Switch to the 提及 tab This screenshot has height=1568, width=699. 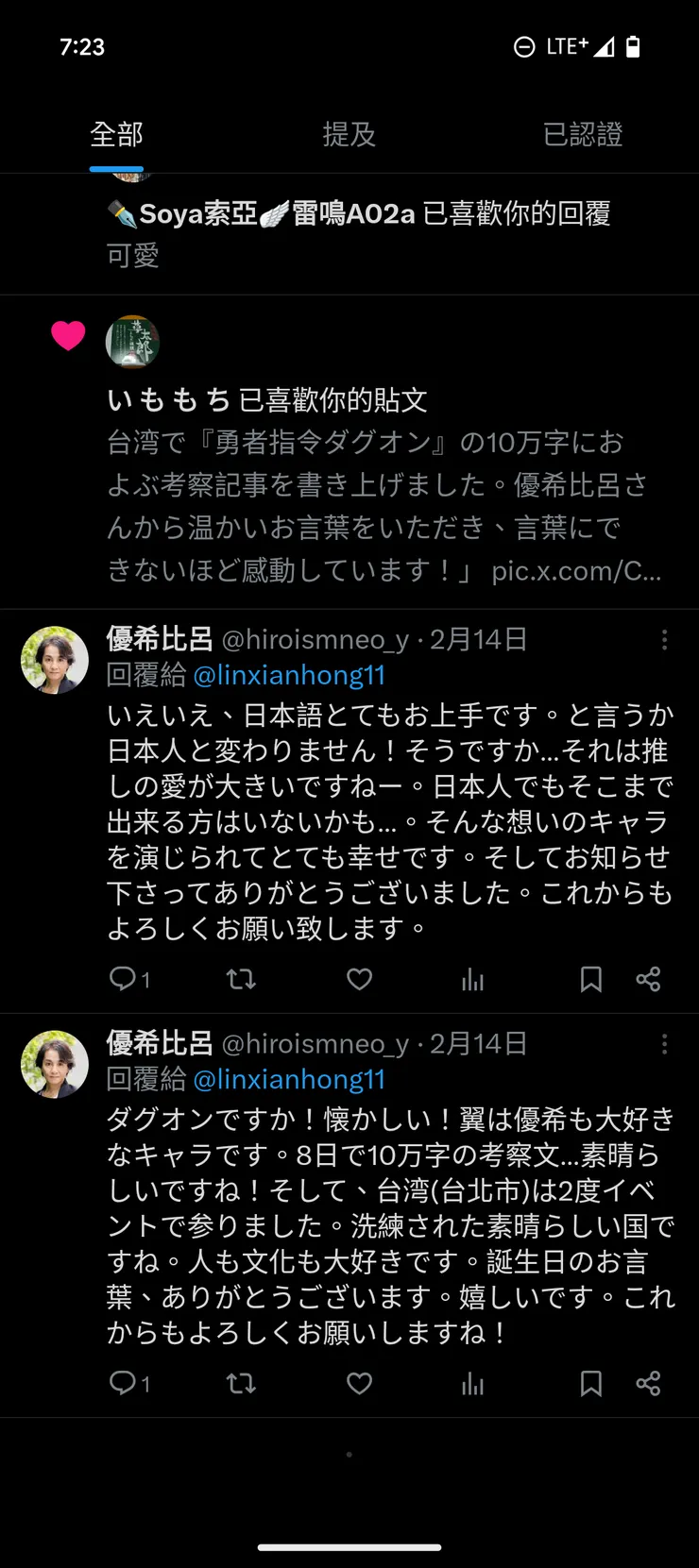click(x=349, y=135)
